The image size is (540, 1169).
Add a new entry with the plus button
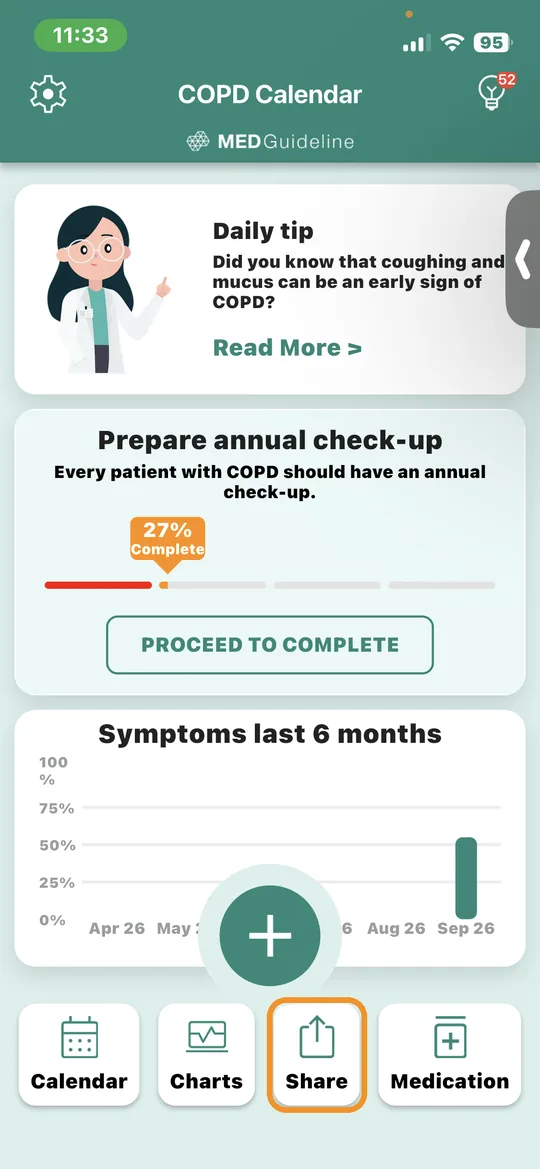[270, 936]
